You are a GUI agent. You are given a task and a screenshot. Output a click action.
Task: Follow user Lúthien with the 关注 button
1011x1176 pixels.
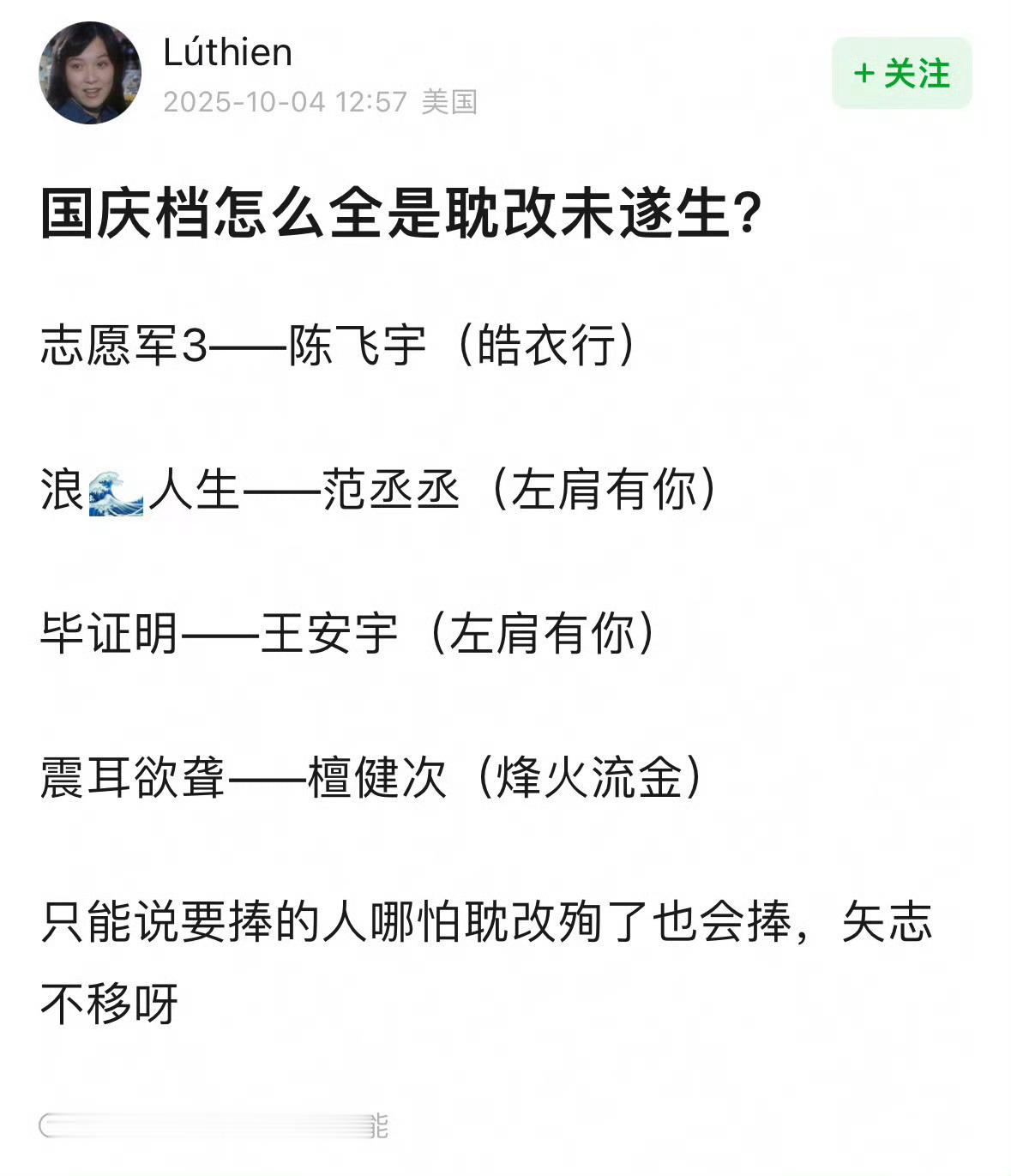click(x=901, y=74)
